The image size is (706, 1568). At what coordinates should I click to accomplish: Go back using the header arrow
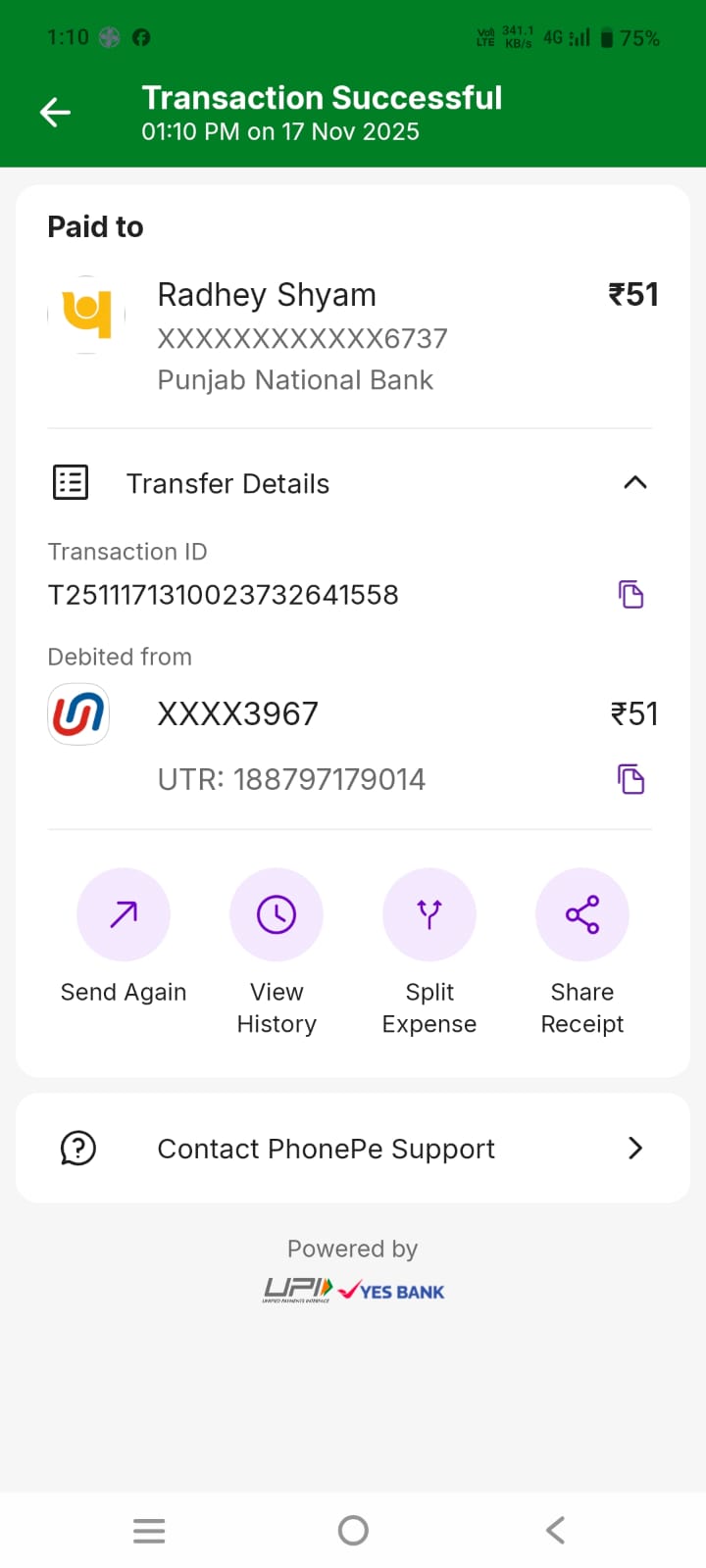click(56, 113)
